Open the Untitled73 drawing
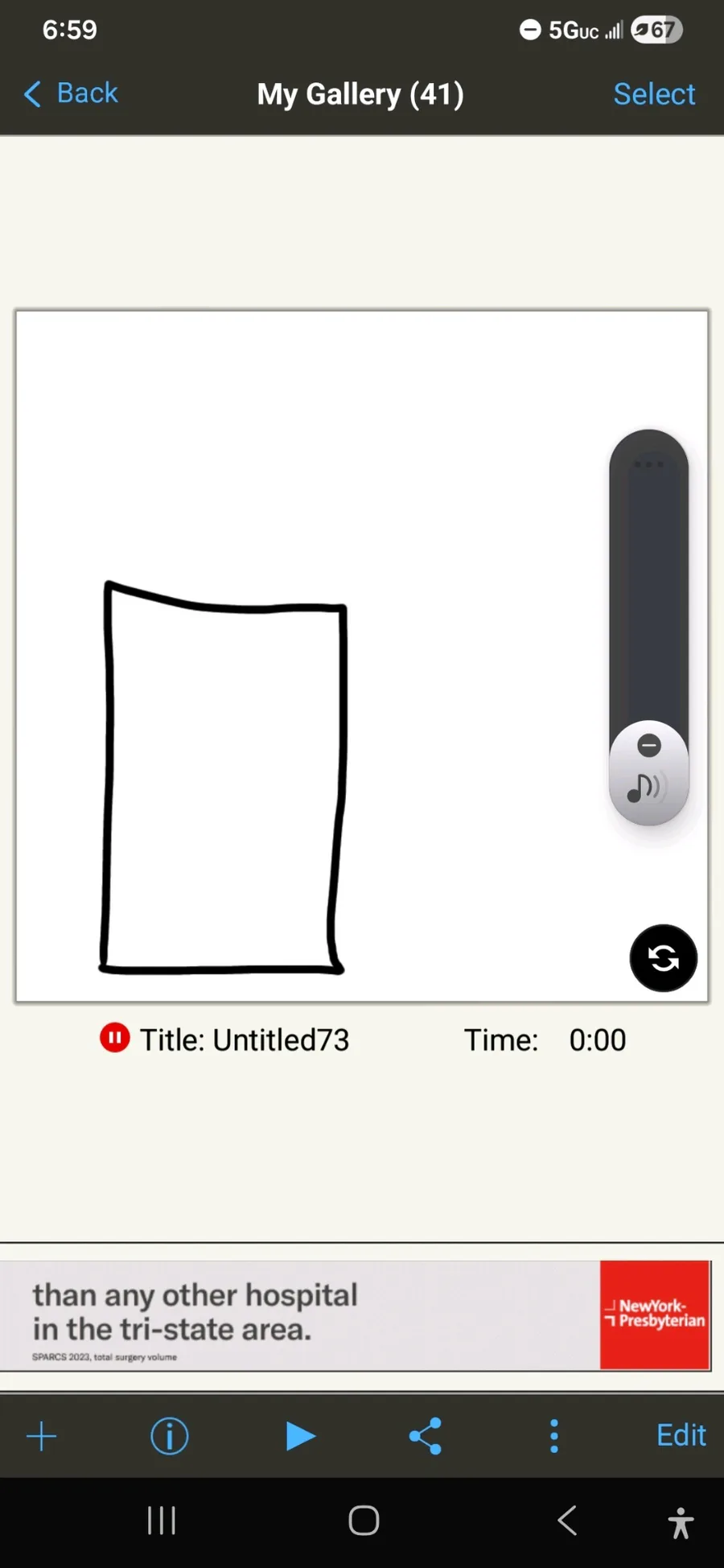 225,776
